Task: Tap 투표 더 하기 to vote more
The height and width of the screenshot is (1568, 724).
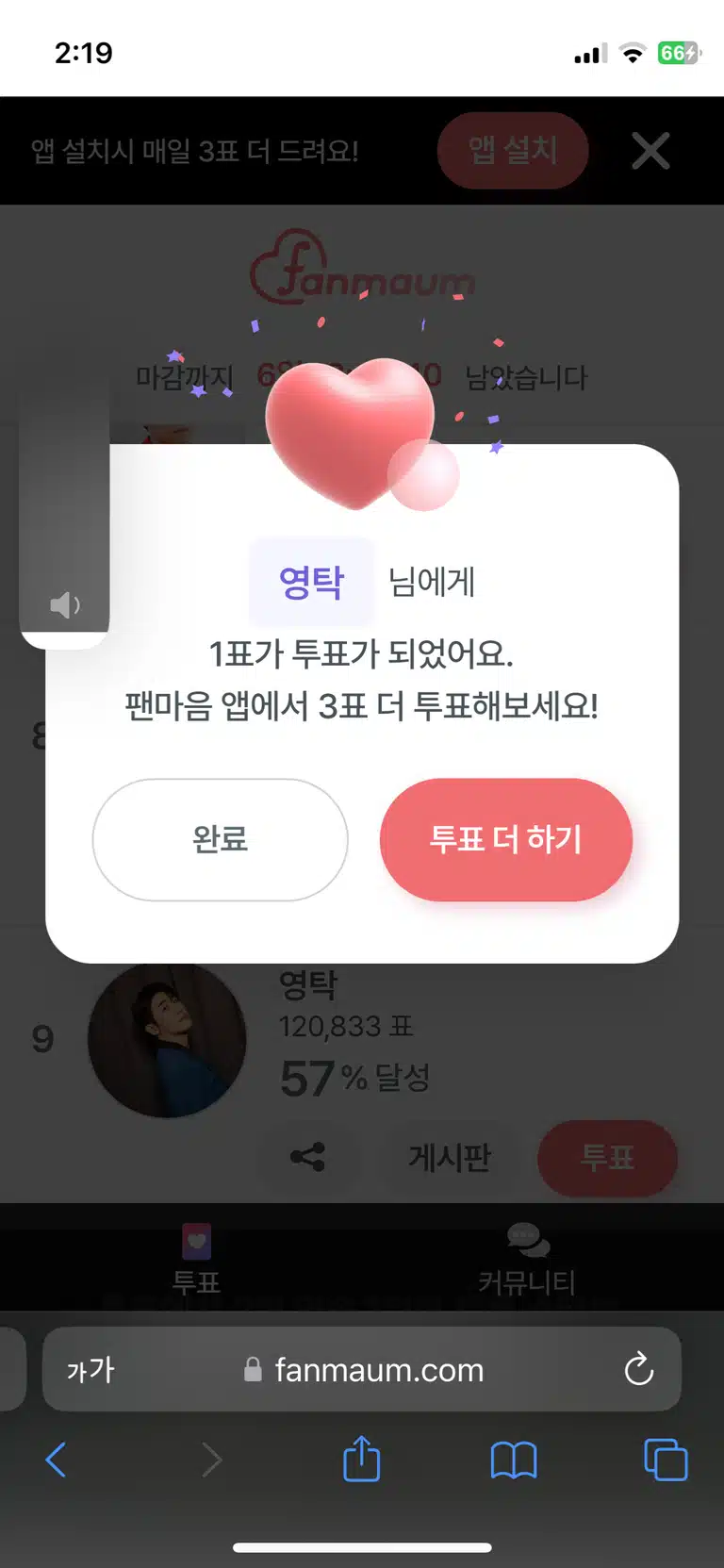Action: coord(505,839)
